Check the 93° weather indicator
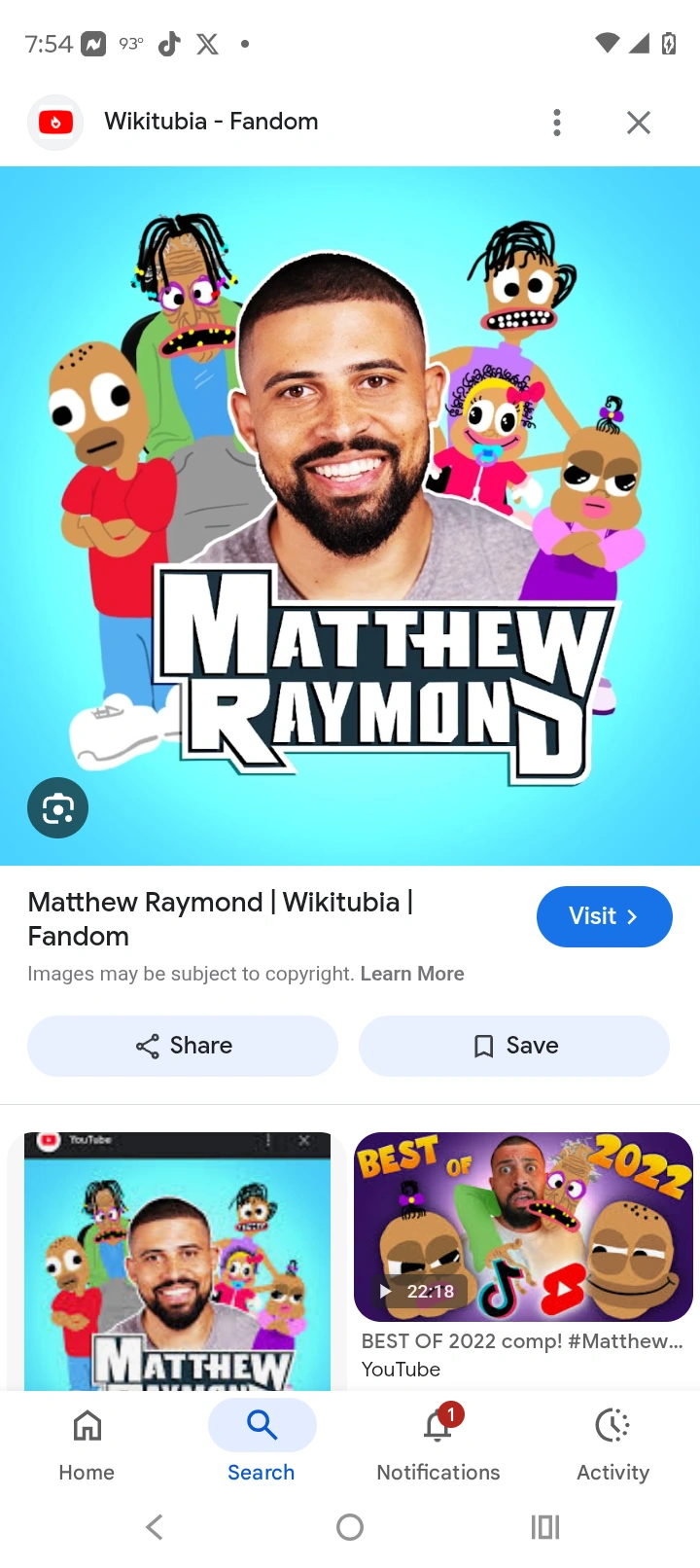 pyautogui.click(x=130, y=43)
